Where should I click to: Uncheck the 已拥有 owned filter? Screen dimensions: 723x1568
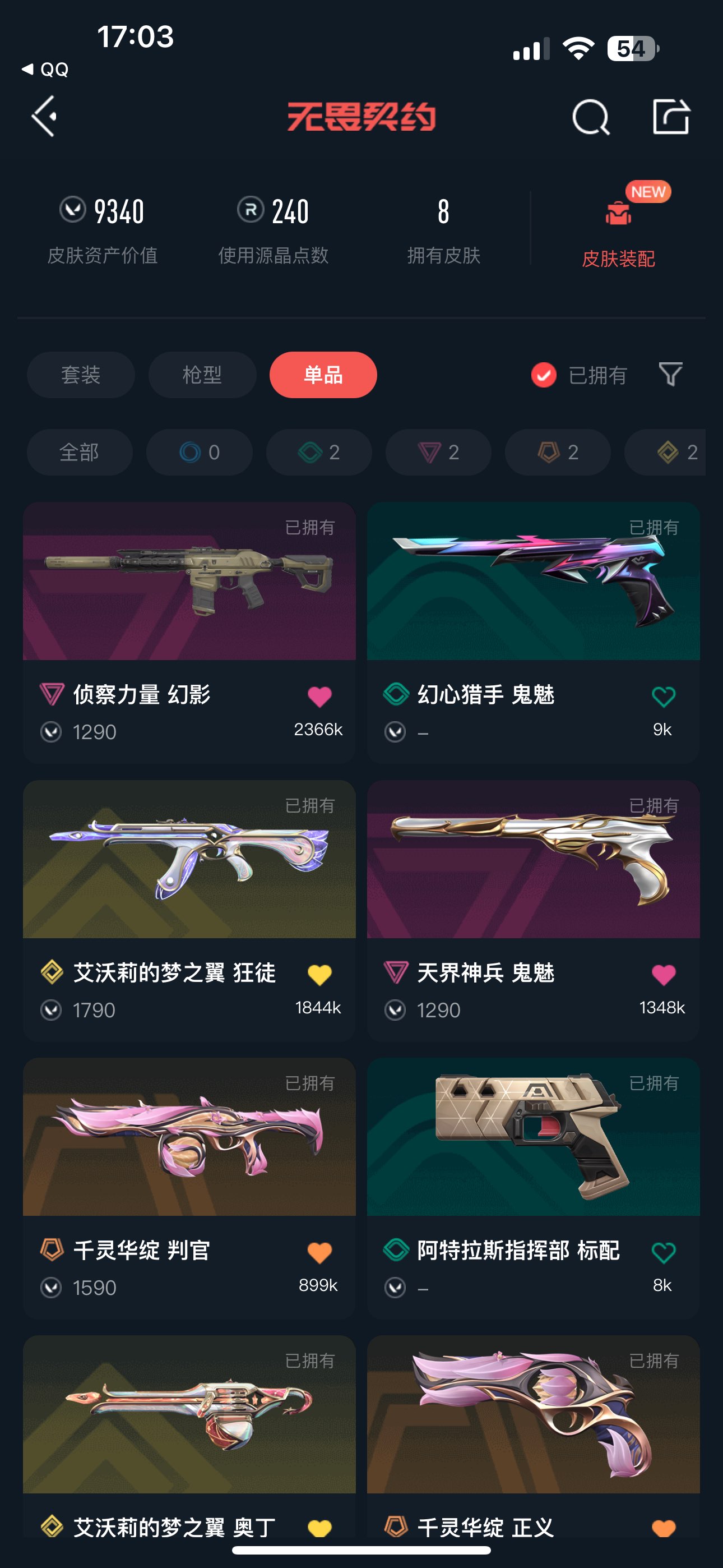579,375
